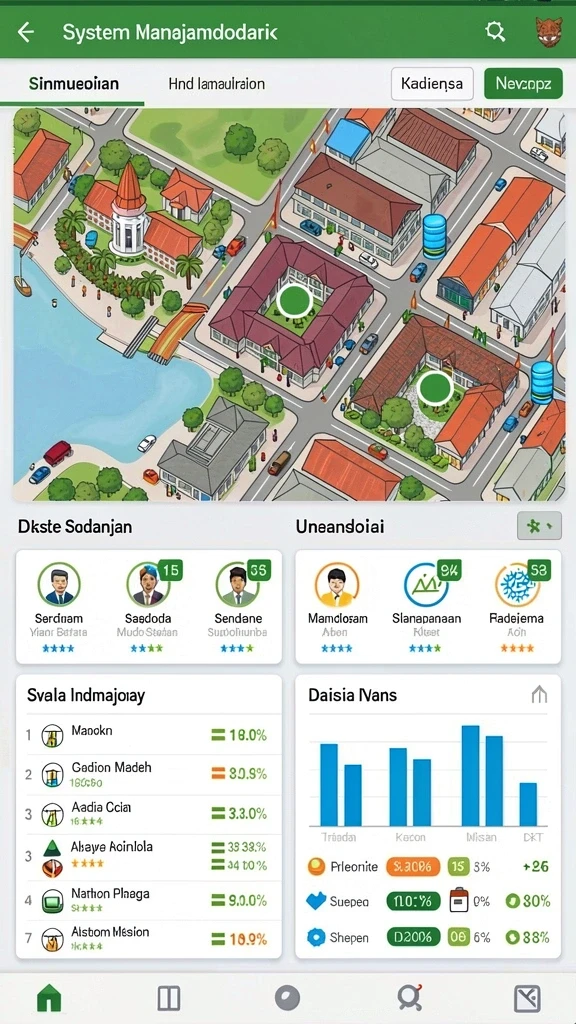Open the Nathon Plaga row
This screenshot has width=576, height=1024.
(148, 901)
